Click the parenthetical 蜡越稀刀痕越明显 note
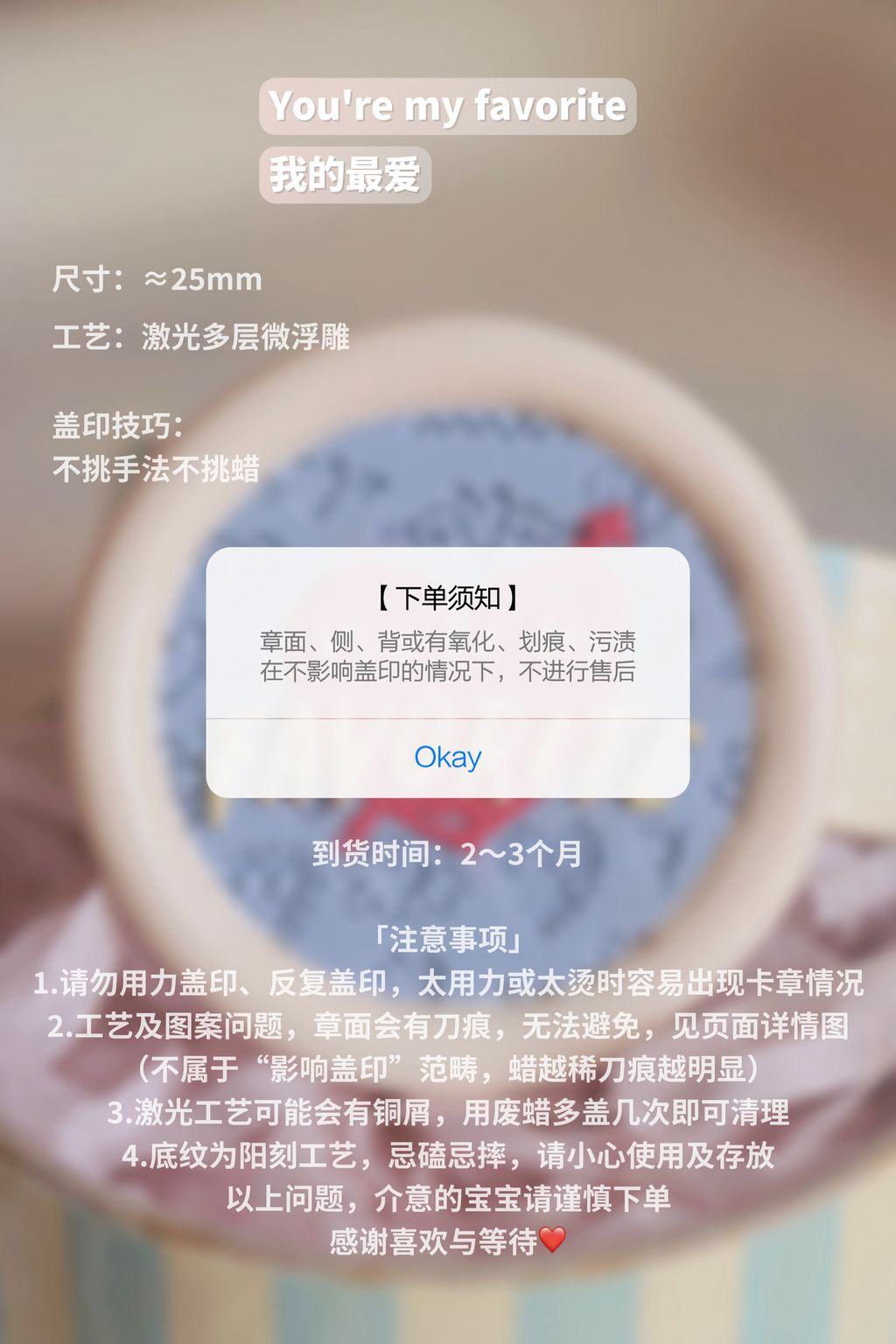 tap(448, 1069)
